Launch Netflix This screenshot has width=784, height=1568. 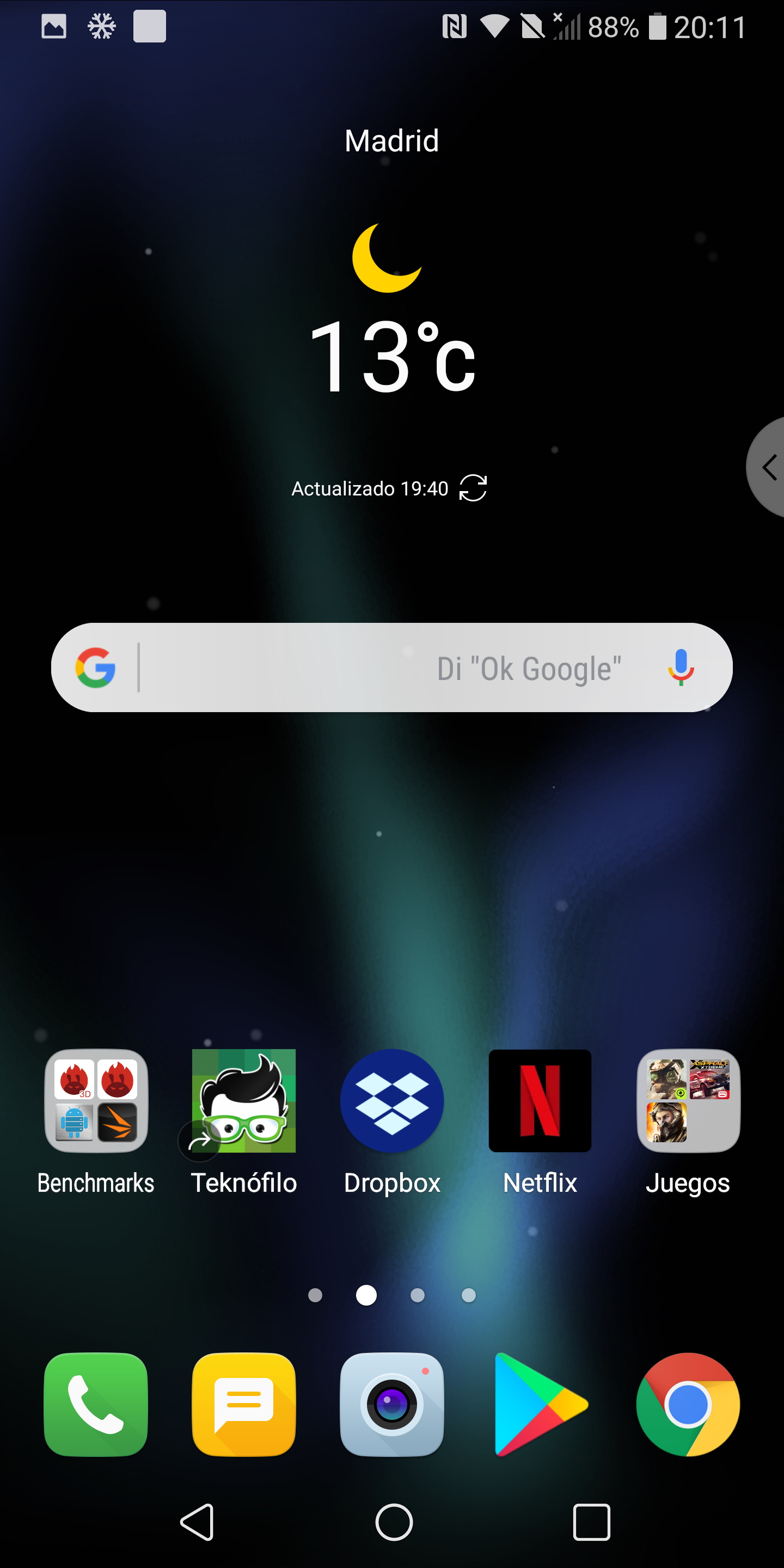click(540, 1100)
